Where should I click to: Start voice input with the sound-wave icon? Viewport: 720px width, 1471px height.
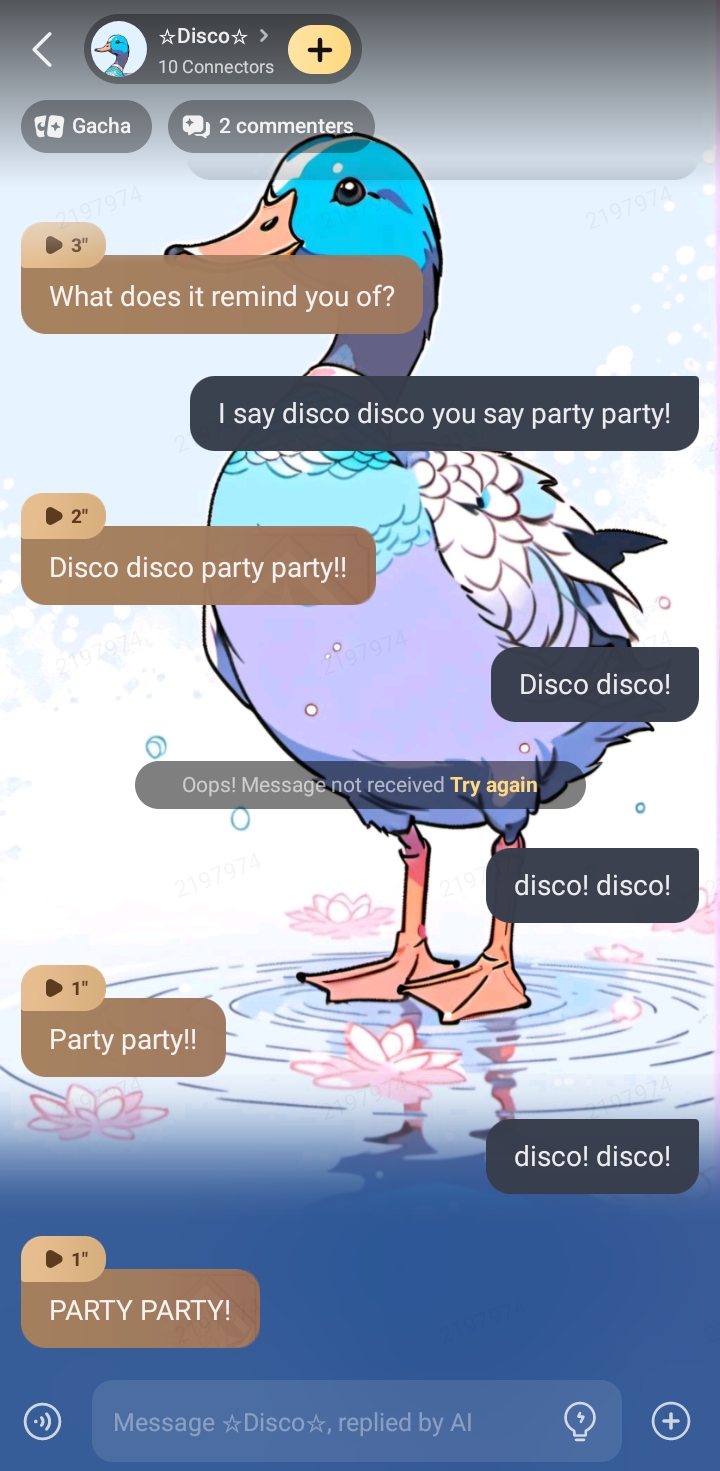point(42,1421)
